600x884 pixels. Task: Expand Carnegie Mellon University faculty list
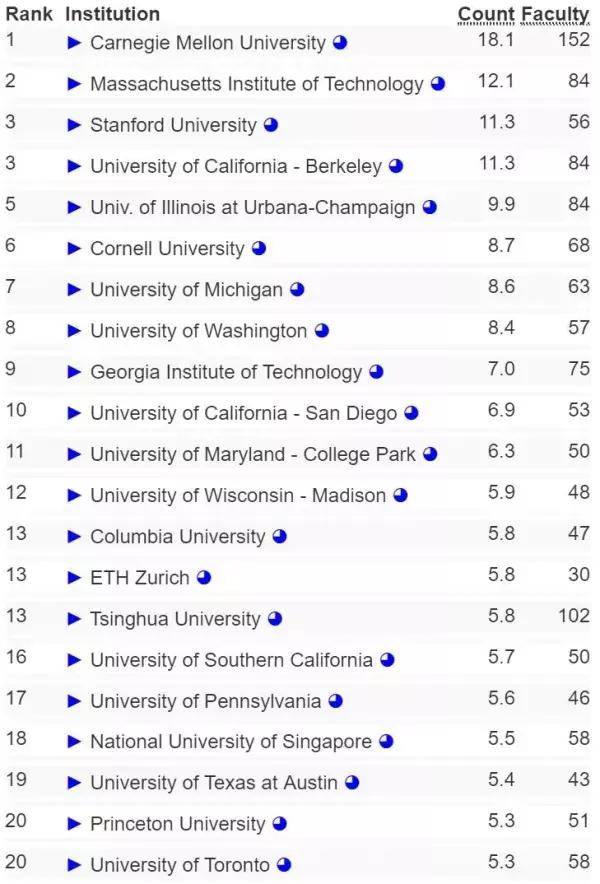coord(74,43)
